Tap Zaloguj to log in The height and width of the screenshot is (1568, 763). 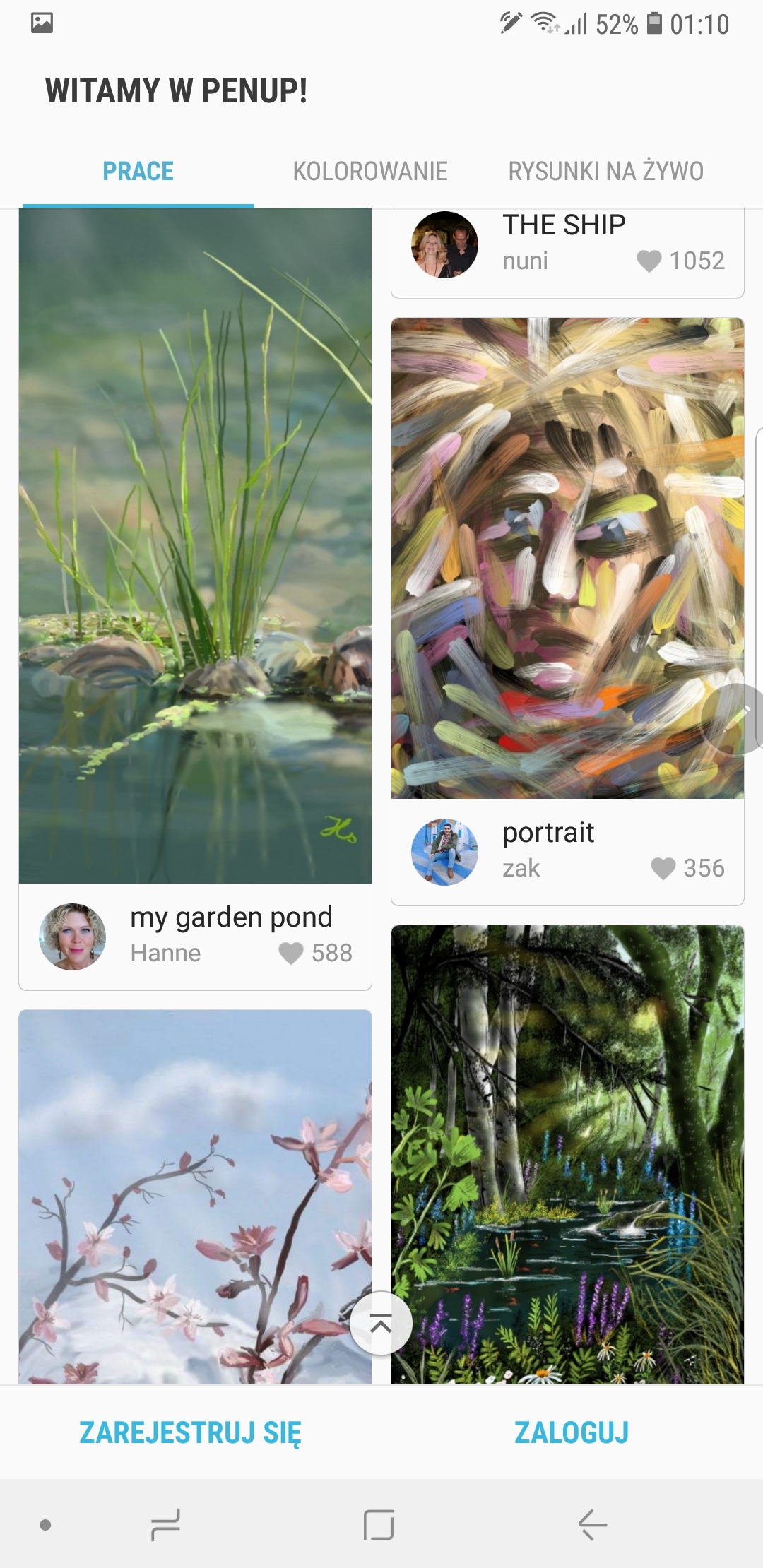coord(572,1432)
